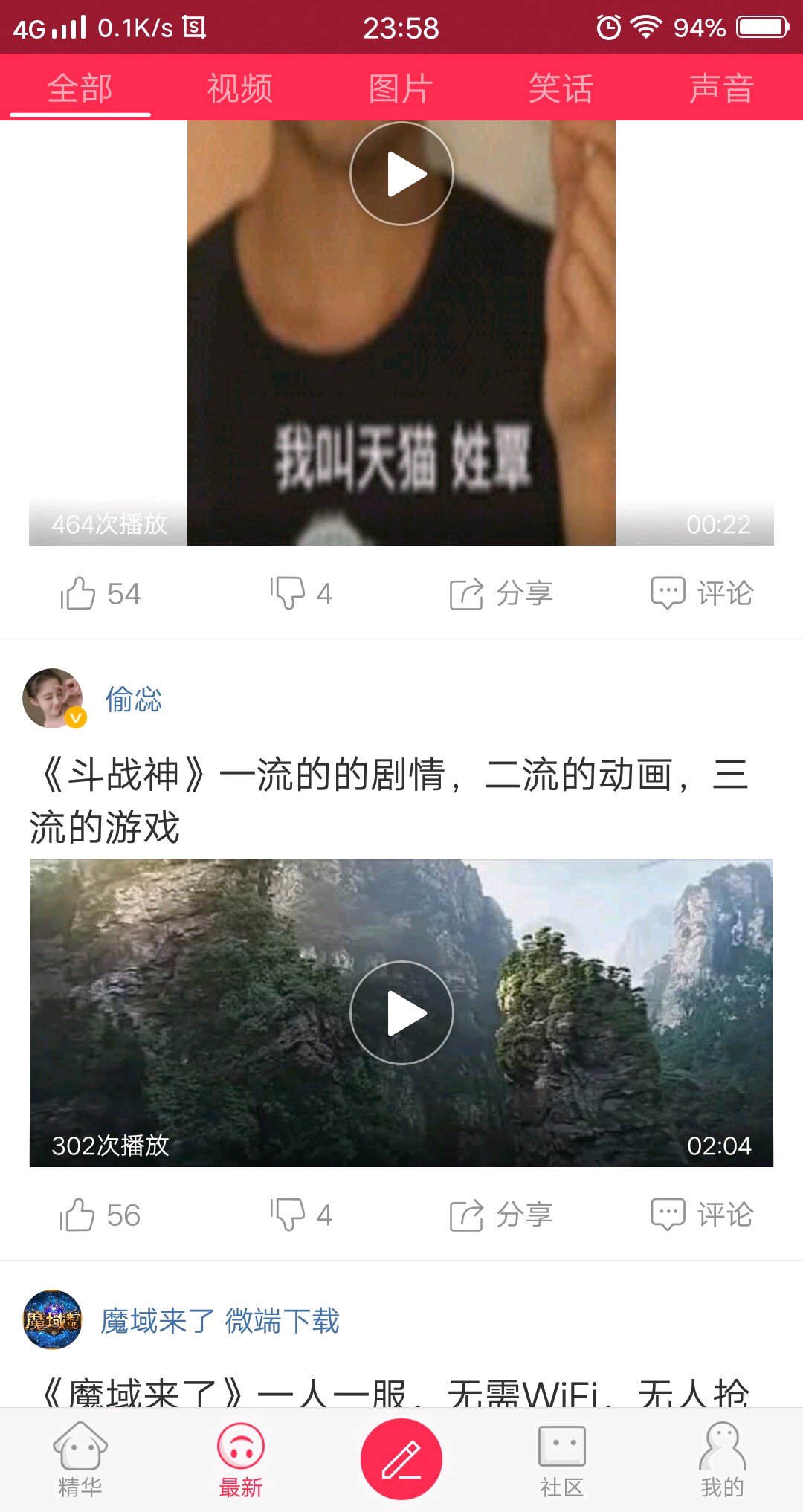Screen dimensions: 803x1512
Task: Open the 我的 profile tab
Action: pos(722,1460)
